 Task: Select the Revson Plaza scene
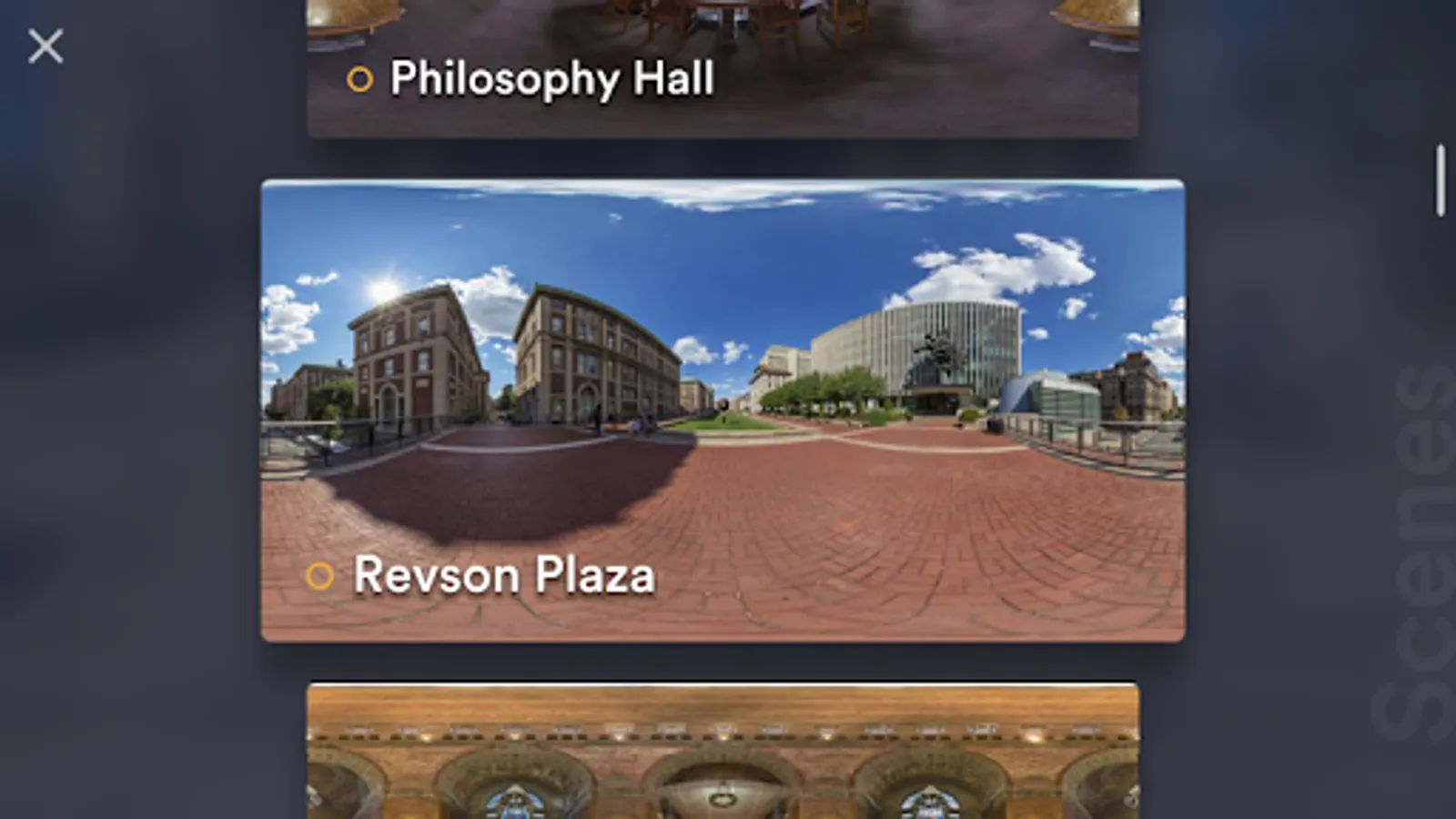(x=723, y=410)
